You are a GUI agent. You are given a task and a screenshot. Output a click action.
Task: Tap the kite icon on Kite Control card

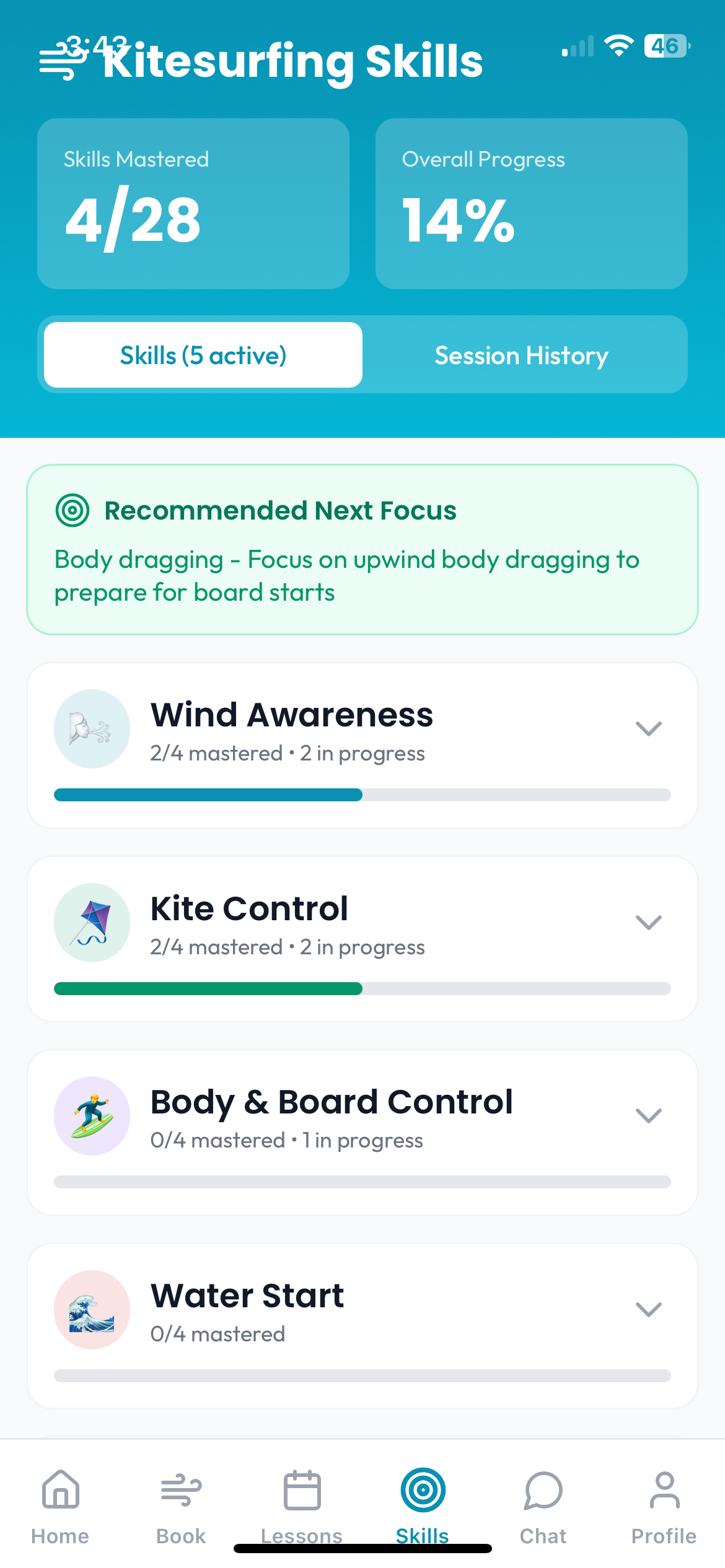coord(92,923)
